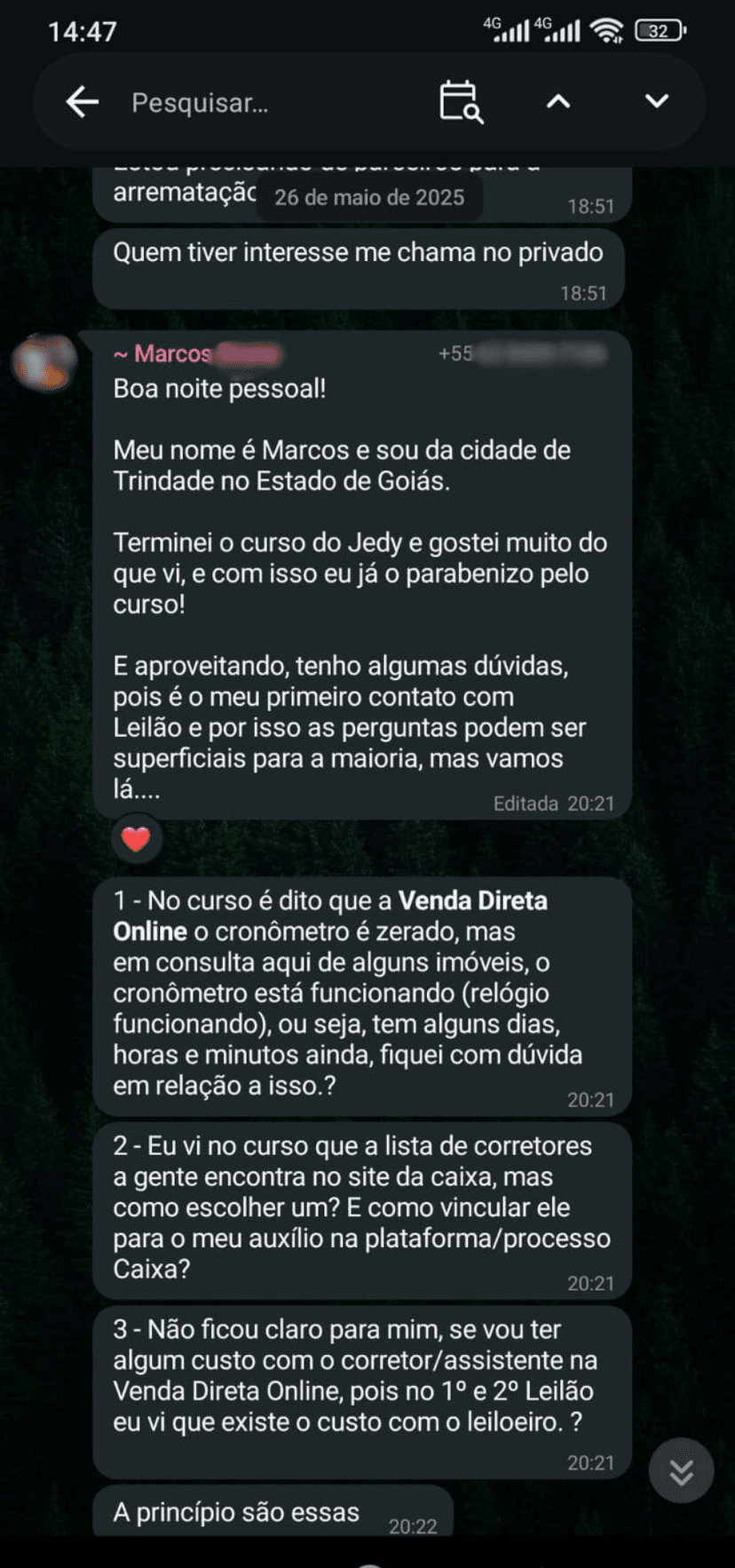Jump to next result with down chevron
The height and width of the screenshot is (1568, 735).
click(x=655, y=101)
